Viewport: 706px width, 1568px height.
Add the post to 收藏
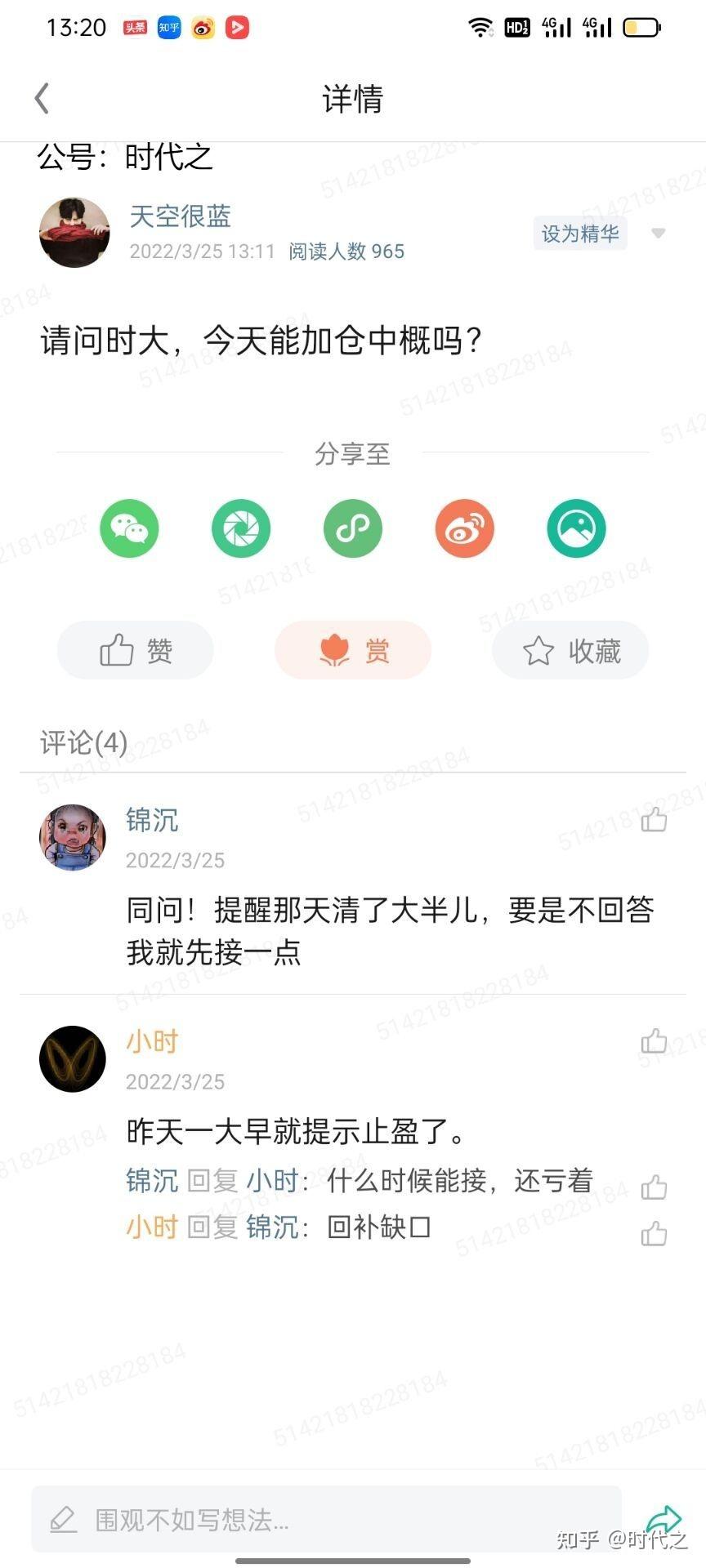pos(570,650)
